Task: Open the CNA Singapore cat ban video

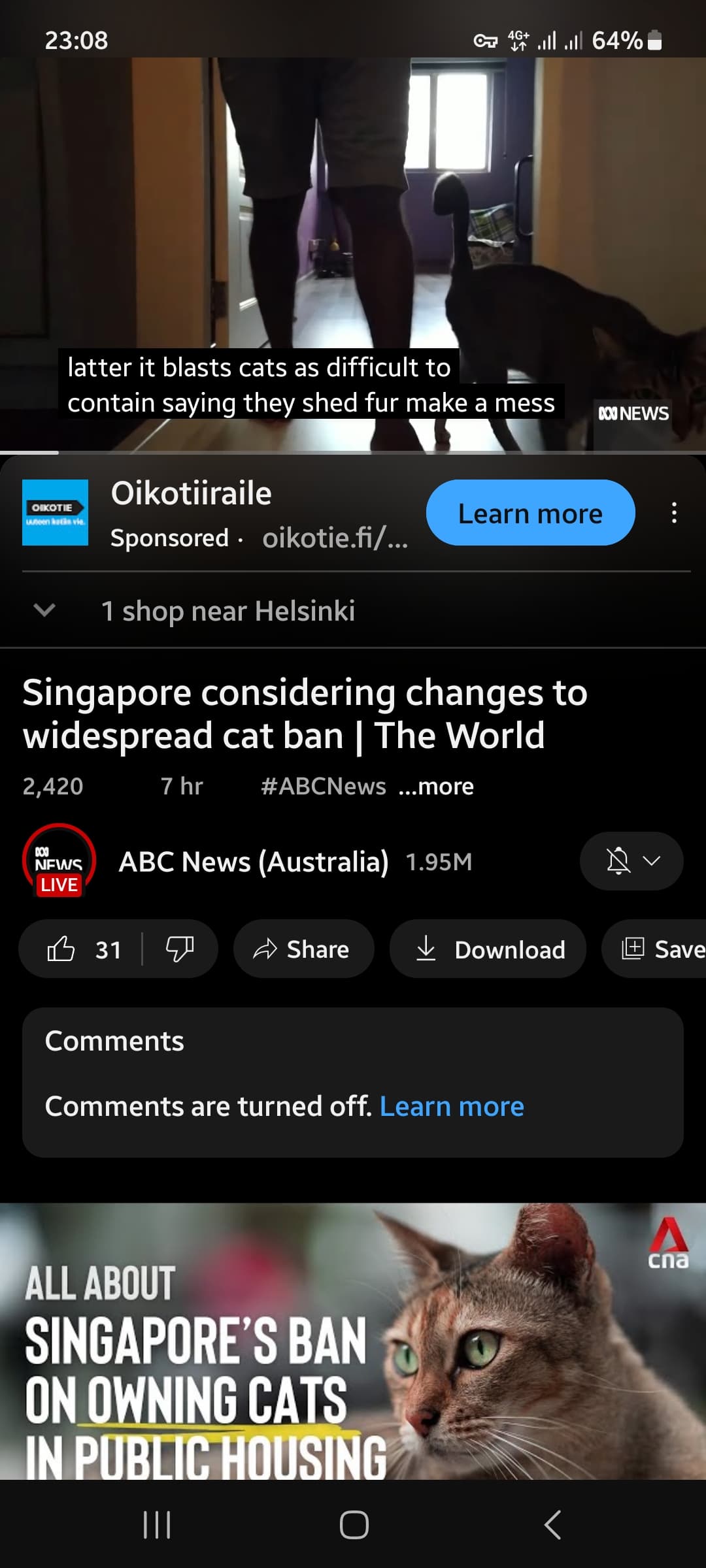Action: point(353,1339)
